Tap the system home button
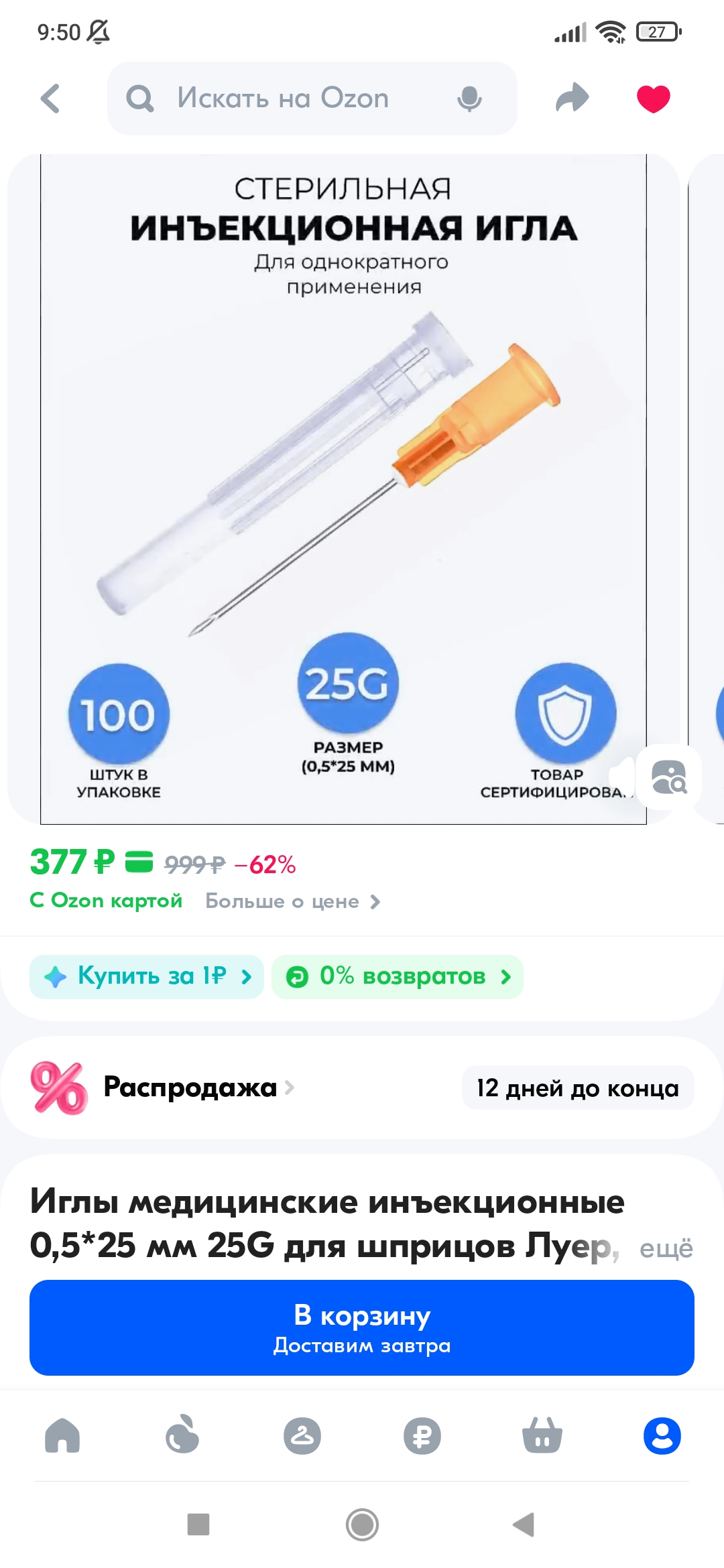This screenshot has height=1568, width=724. [x=362, y=1524]
